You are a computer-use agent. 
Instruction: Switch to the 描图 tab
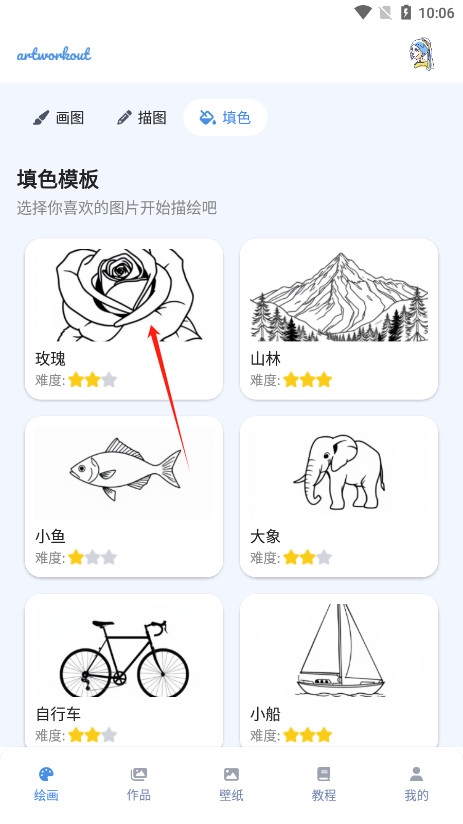click(x=141, y=117)
